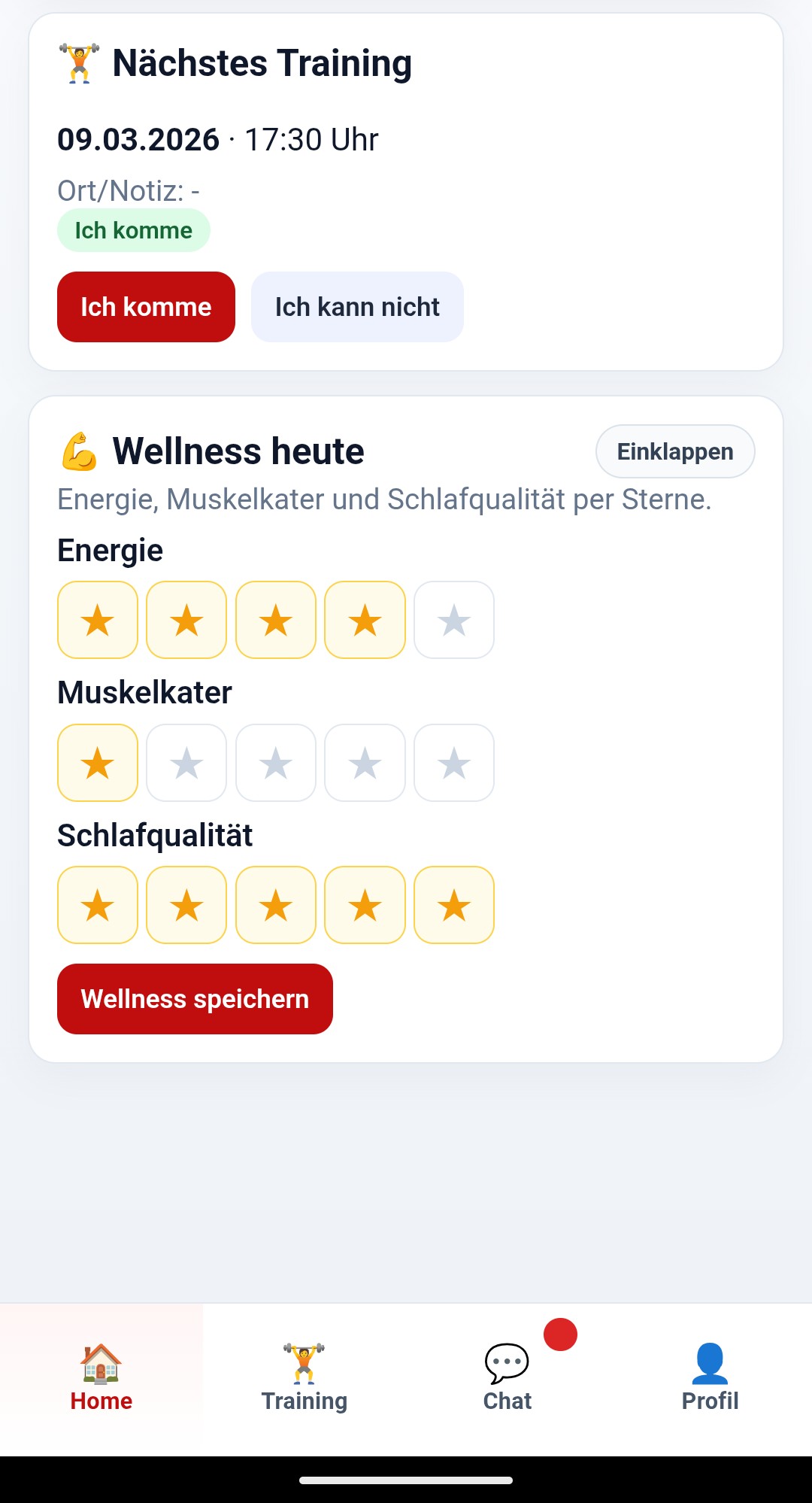
Task: Save ratings with Wellness speichern
Action: 195,999
